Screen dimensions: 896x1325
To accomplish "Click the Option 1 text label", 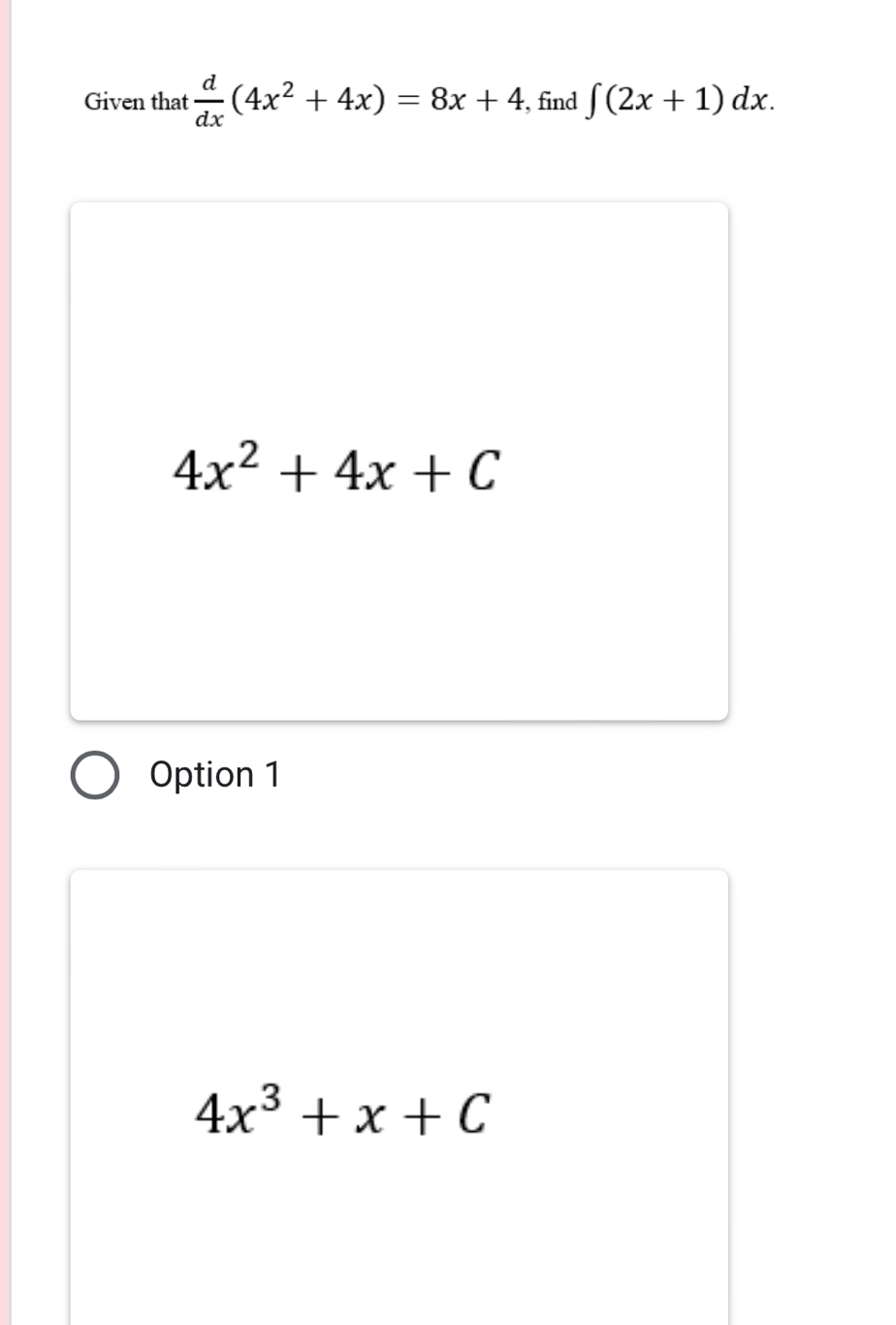I will (x=215, y=774).
